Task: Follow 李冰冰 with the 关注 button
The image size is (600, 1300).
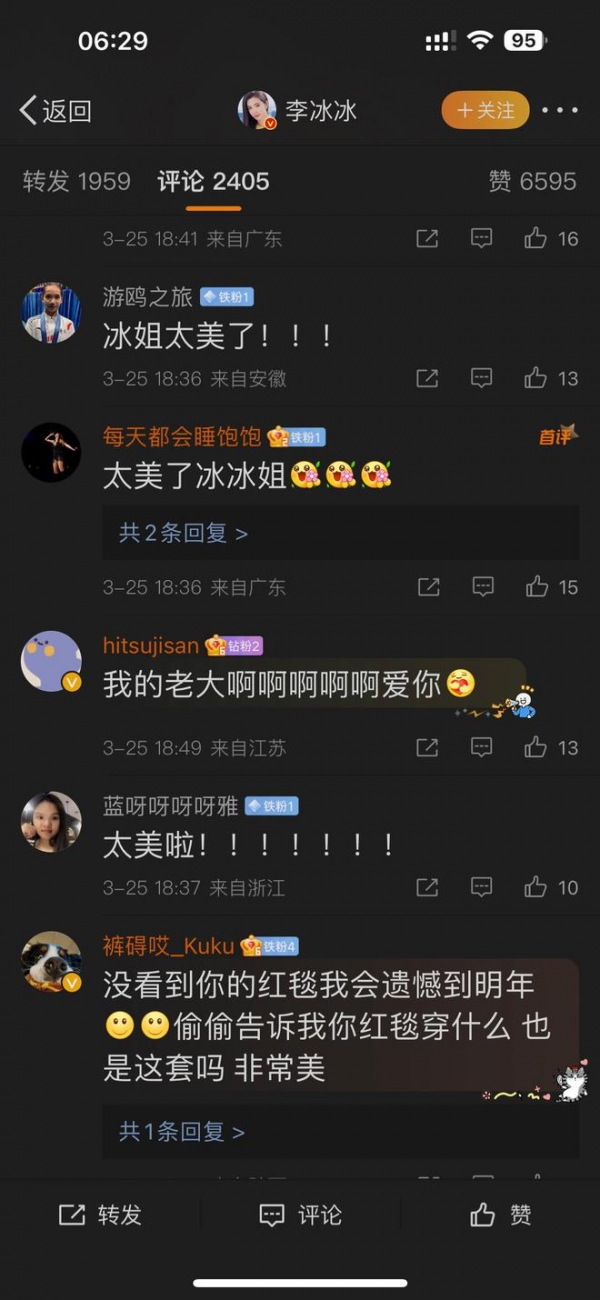Action: pos(485,110)
